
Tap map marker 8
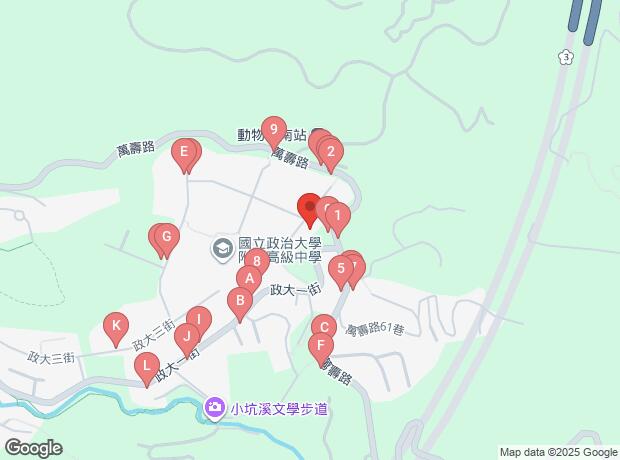coord(257,261)
